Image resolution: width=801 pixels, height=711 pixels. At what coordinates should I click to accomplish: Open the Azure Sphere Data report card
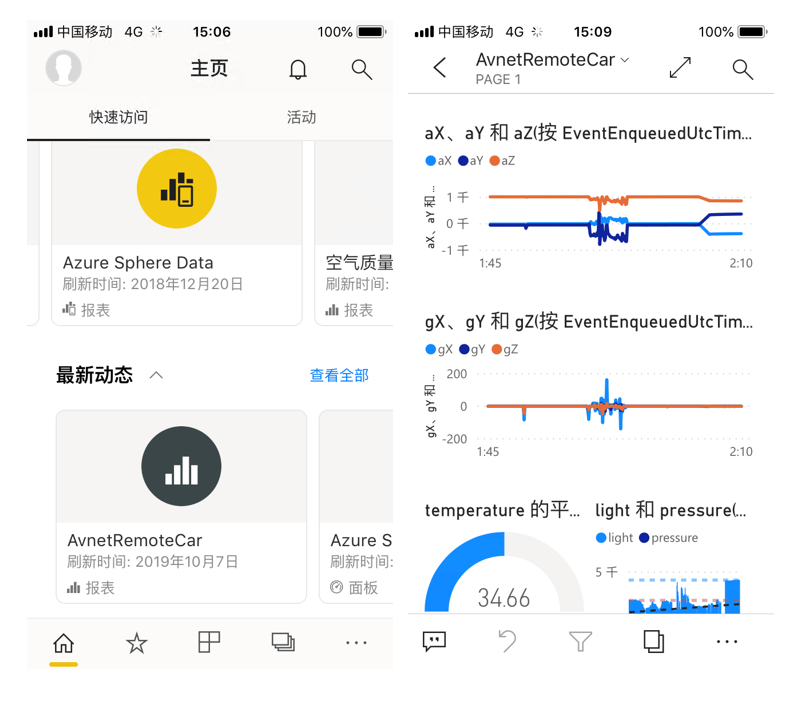coord(176,233)
